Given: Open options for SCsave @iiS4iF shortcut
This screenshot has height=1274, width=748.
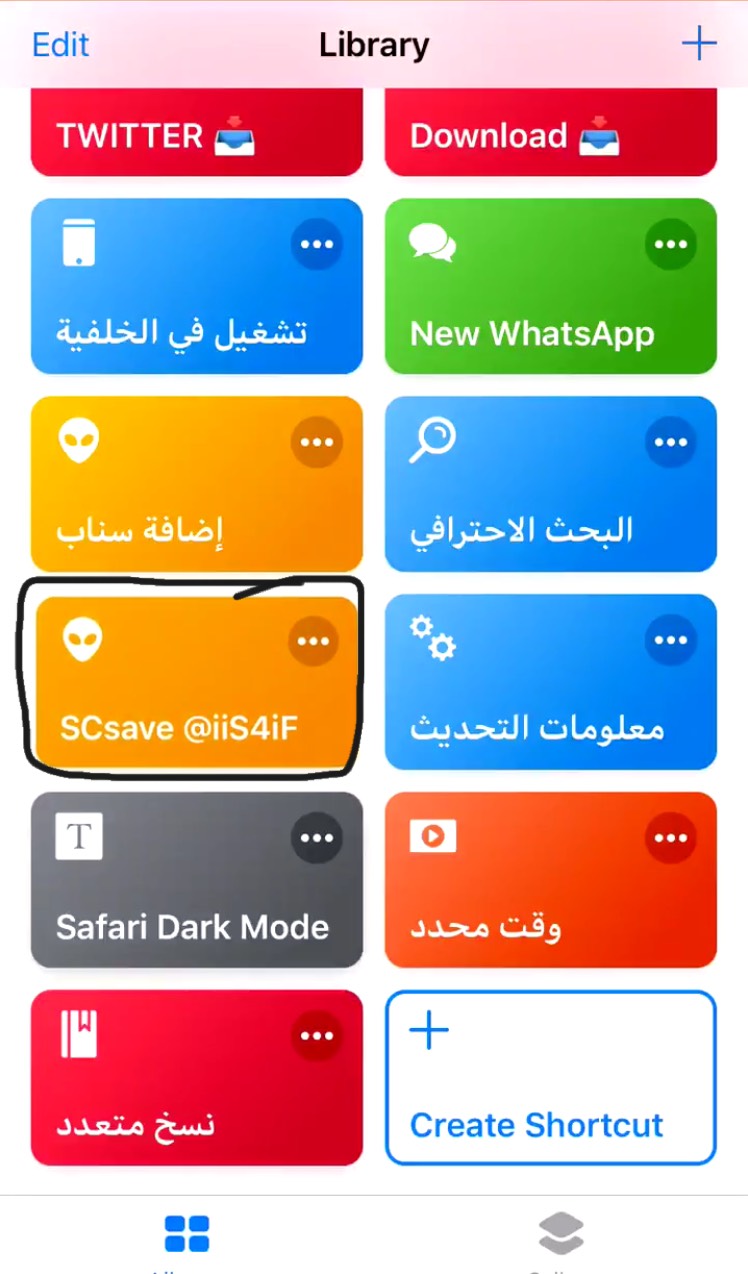Looking at the screenshot, I should [x=314, y=641].
